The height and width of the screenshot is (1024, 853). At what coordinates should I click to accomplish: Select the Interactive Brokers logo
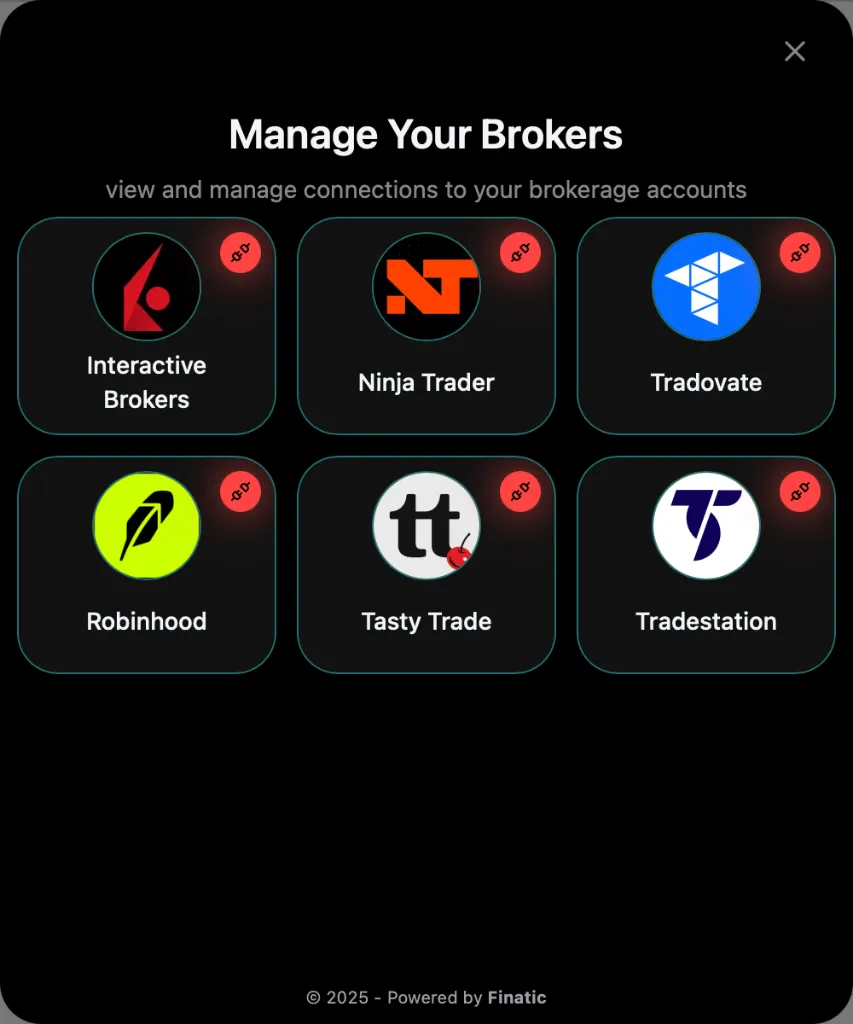coord(146,286)
